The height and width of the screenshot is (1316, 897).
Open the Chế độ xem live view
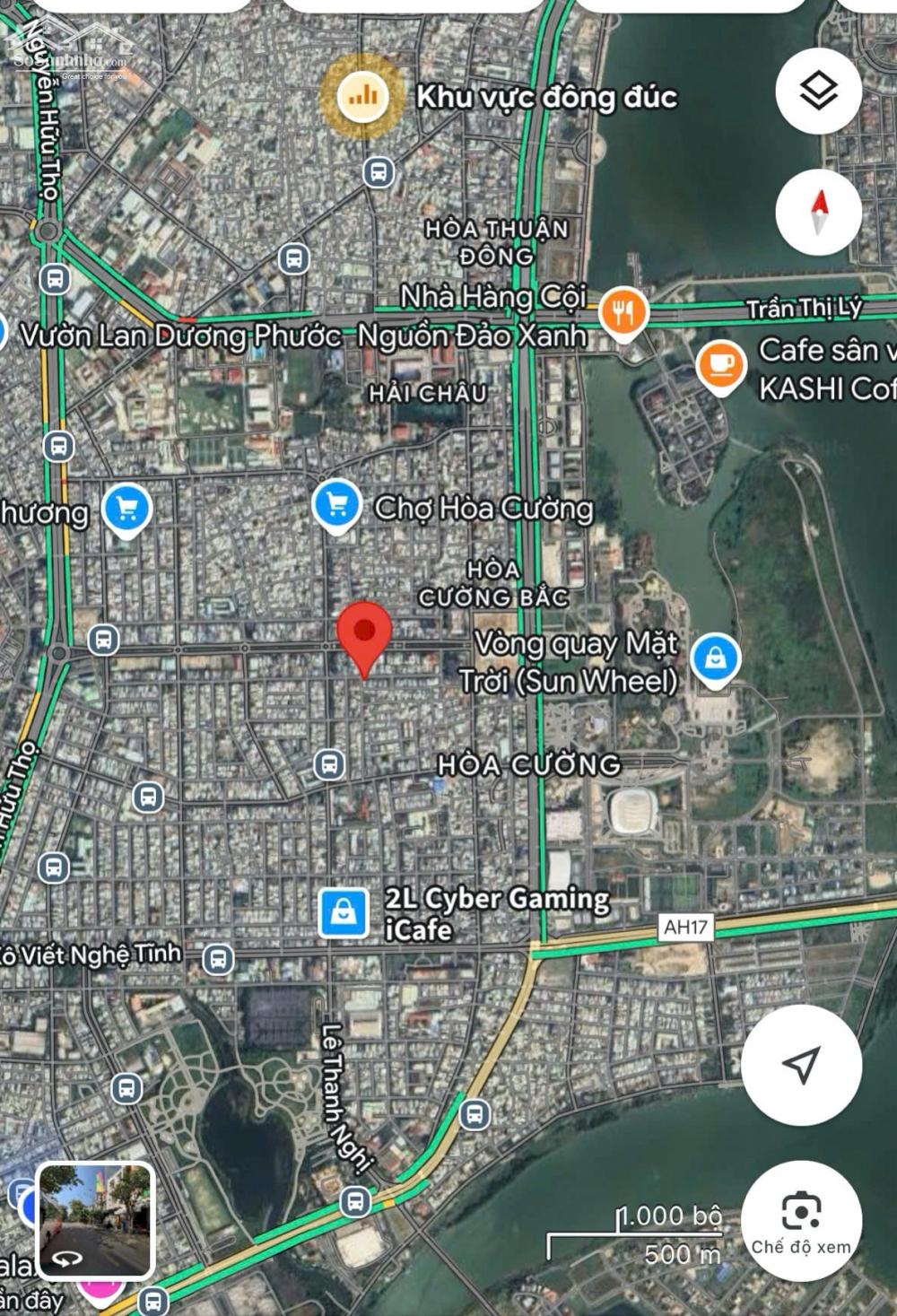click(801, 1221)
